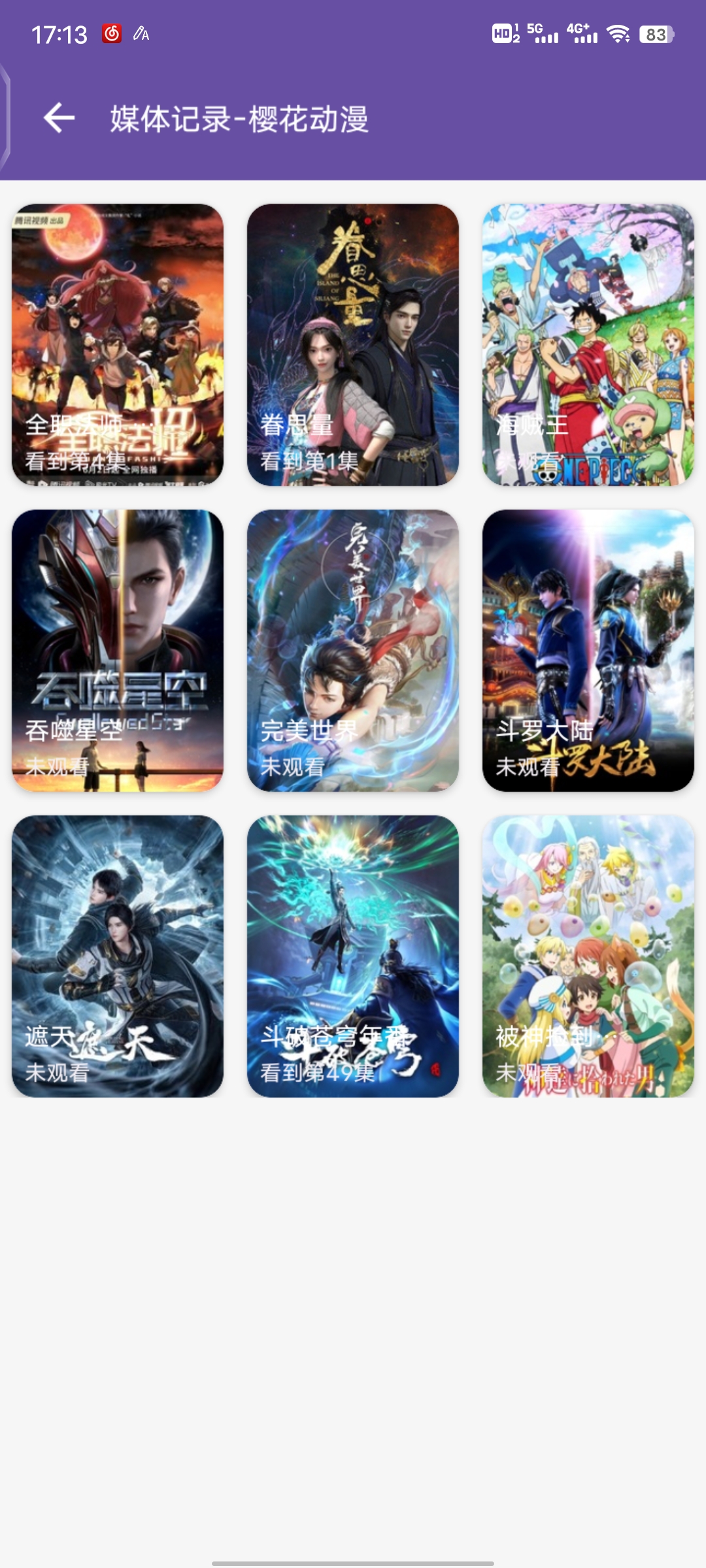Open the 斗罗大陆 anime tile
This screenshot has height=1568, width=706.
click(x=588, y=651)
